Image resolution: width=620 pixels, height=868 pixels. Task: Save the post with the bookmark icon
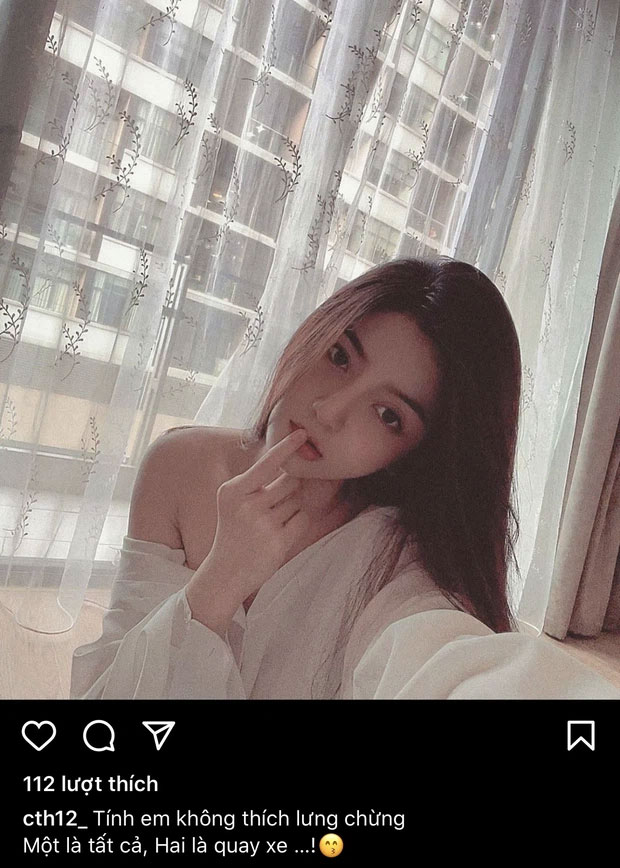point(581,735)
